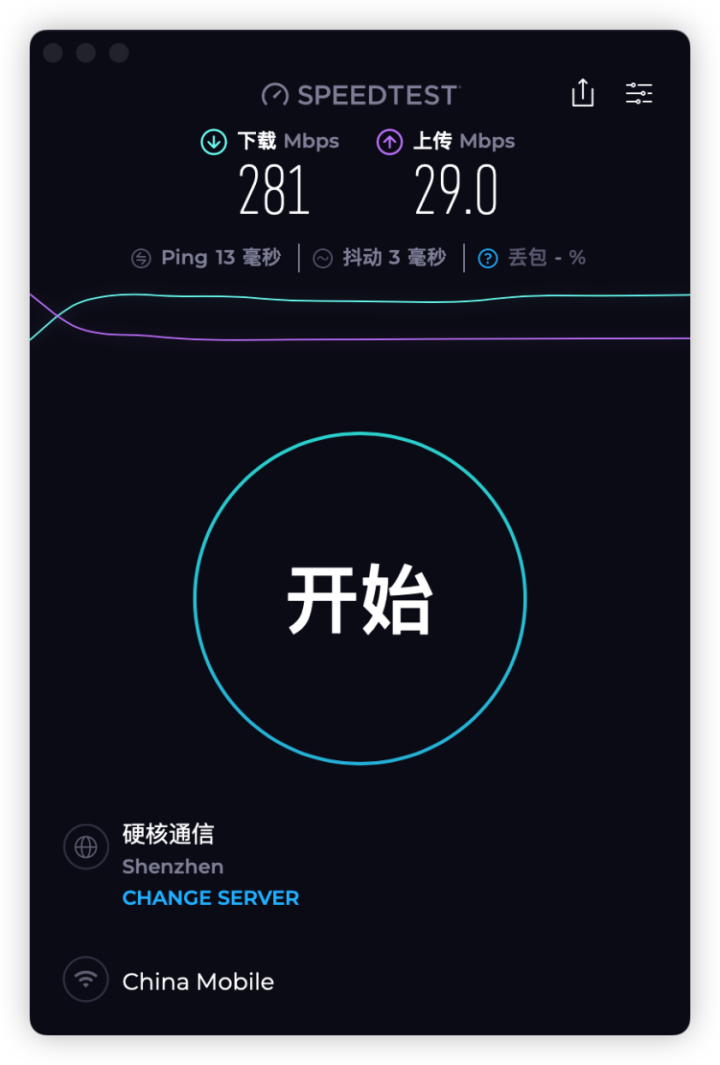Click the server globe icon beside 硬核通信
720x1065 pixels.
pos(86,846)
